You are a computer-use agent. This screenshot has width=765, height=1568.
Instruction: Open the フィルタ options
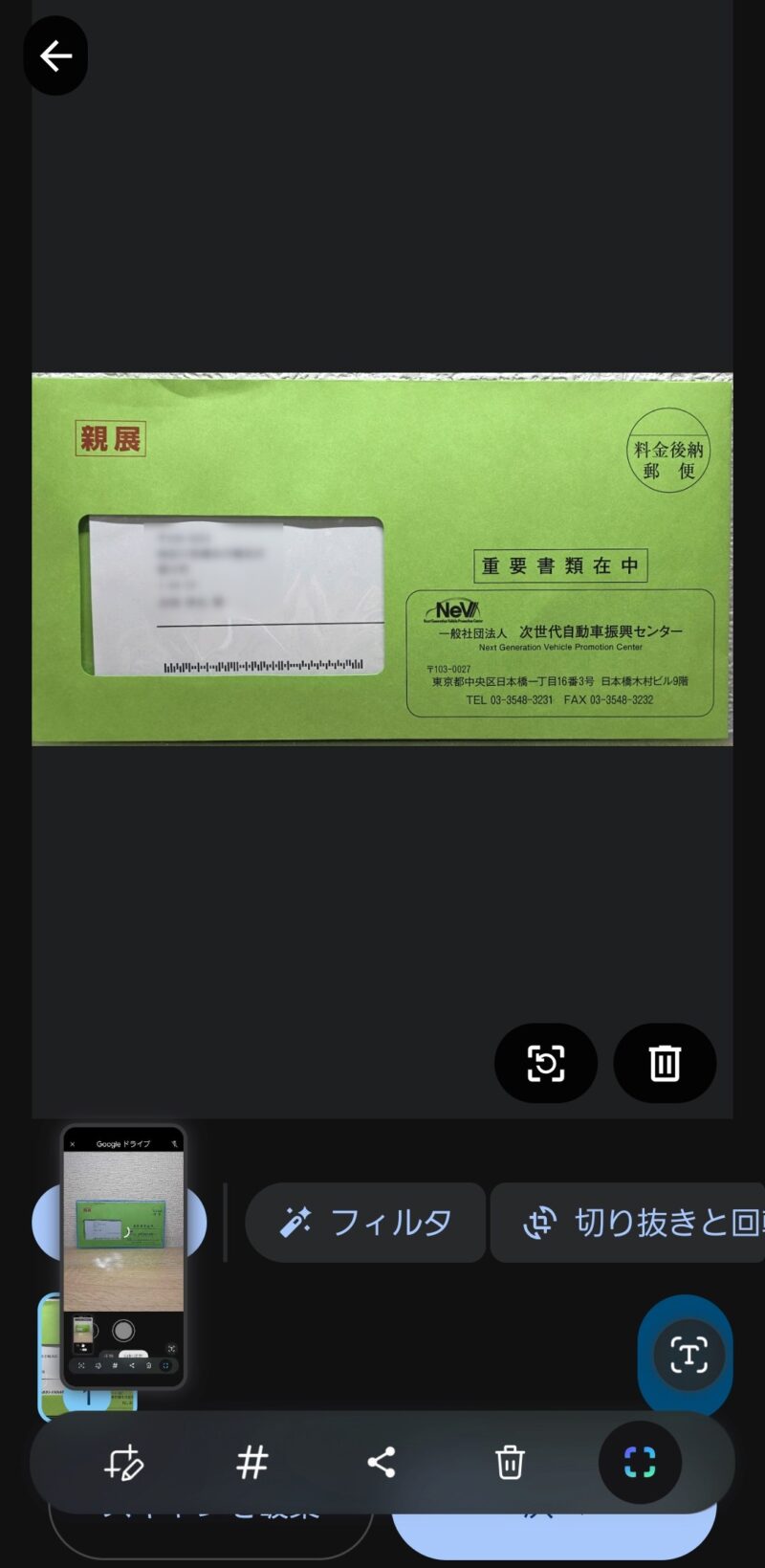pyautogui.click(x=365, y=1222)
